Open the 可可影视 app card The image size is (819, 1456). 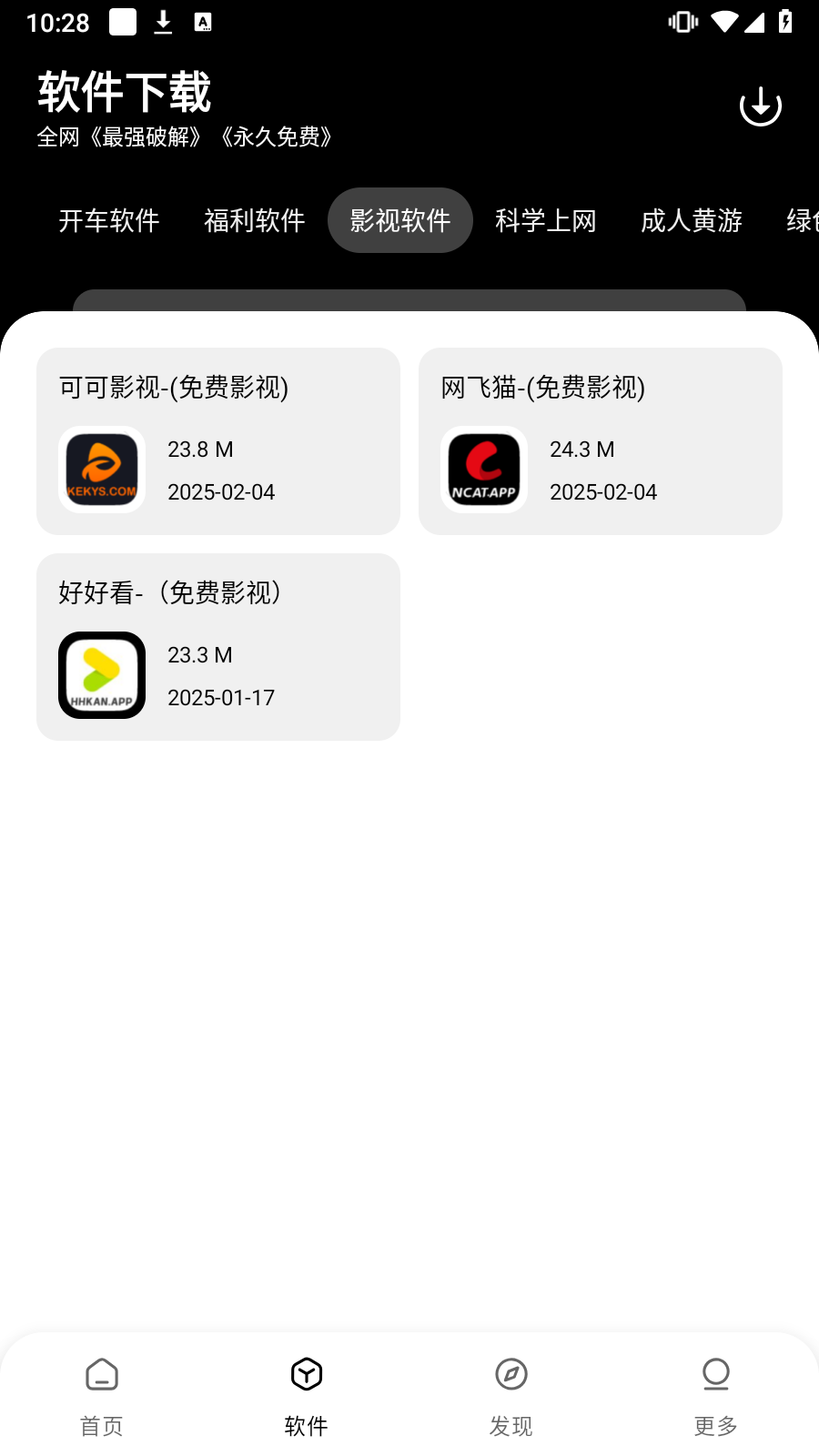click(218, 441)
